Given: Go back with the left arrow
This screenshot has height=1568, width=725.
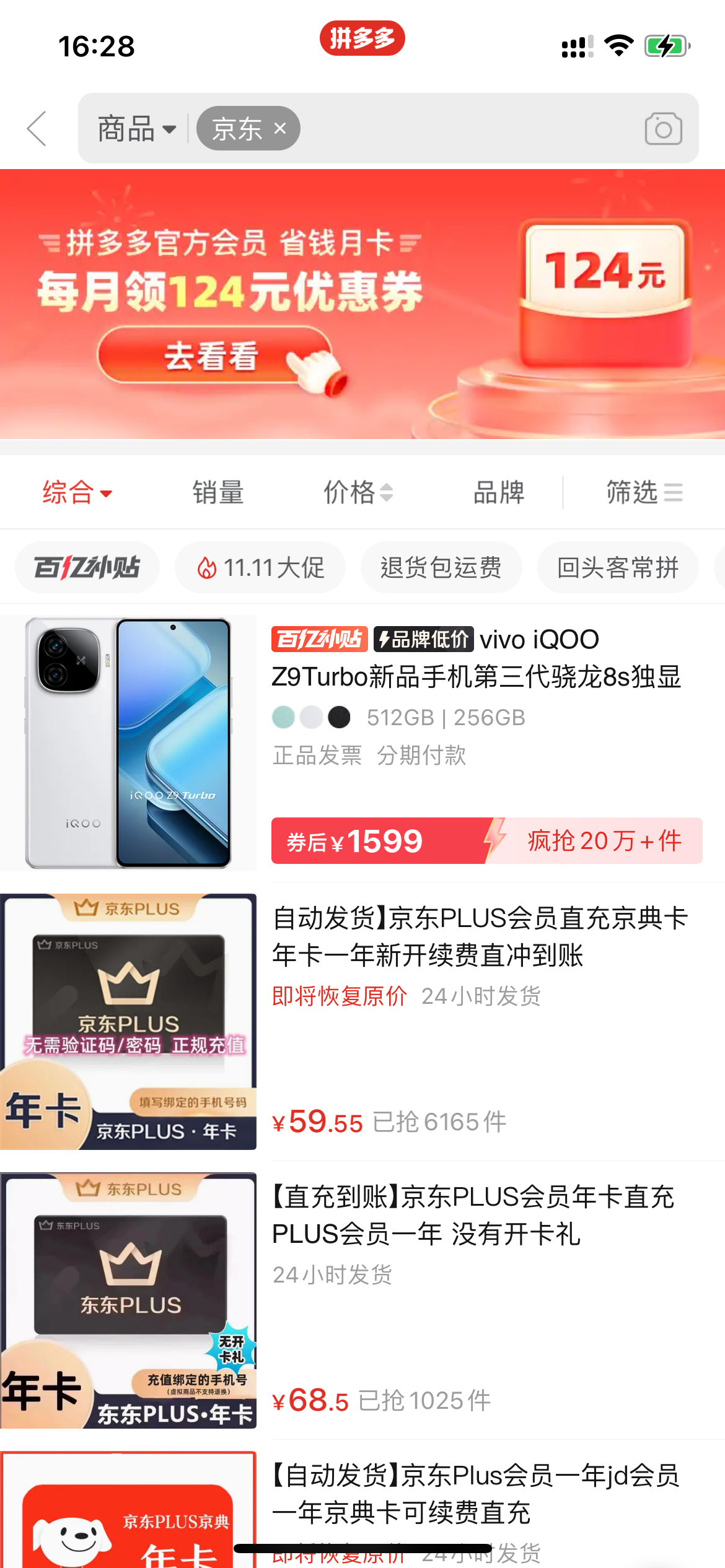Looking at the screenshot, I should [37, 129].
